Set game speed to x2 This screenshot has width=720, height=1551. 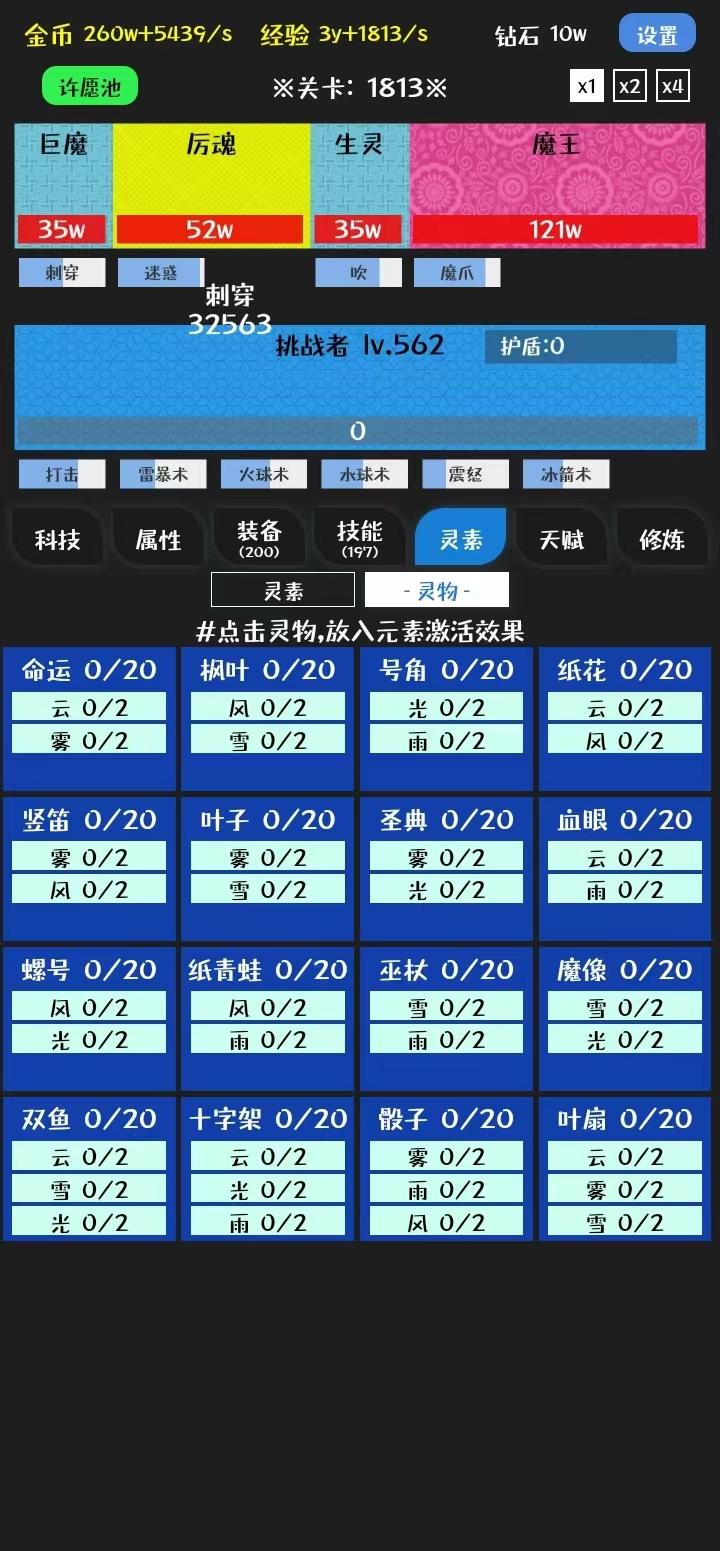(x=630, y=86)
